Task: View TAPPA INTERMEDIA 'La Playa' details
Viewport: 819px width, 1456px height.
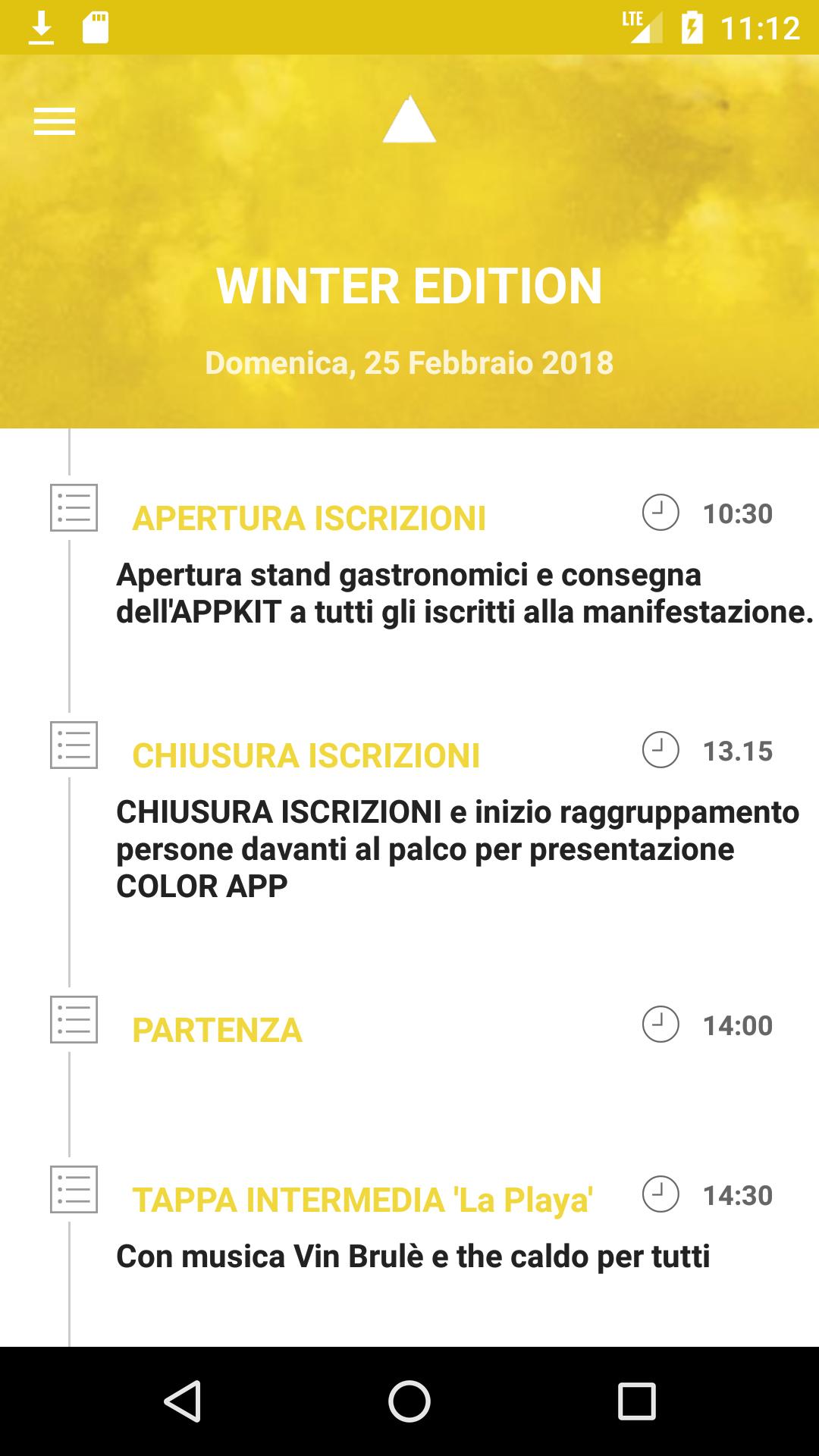Action: 362,1200
